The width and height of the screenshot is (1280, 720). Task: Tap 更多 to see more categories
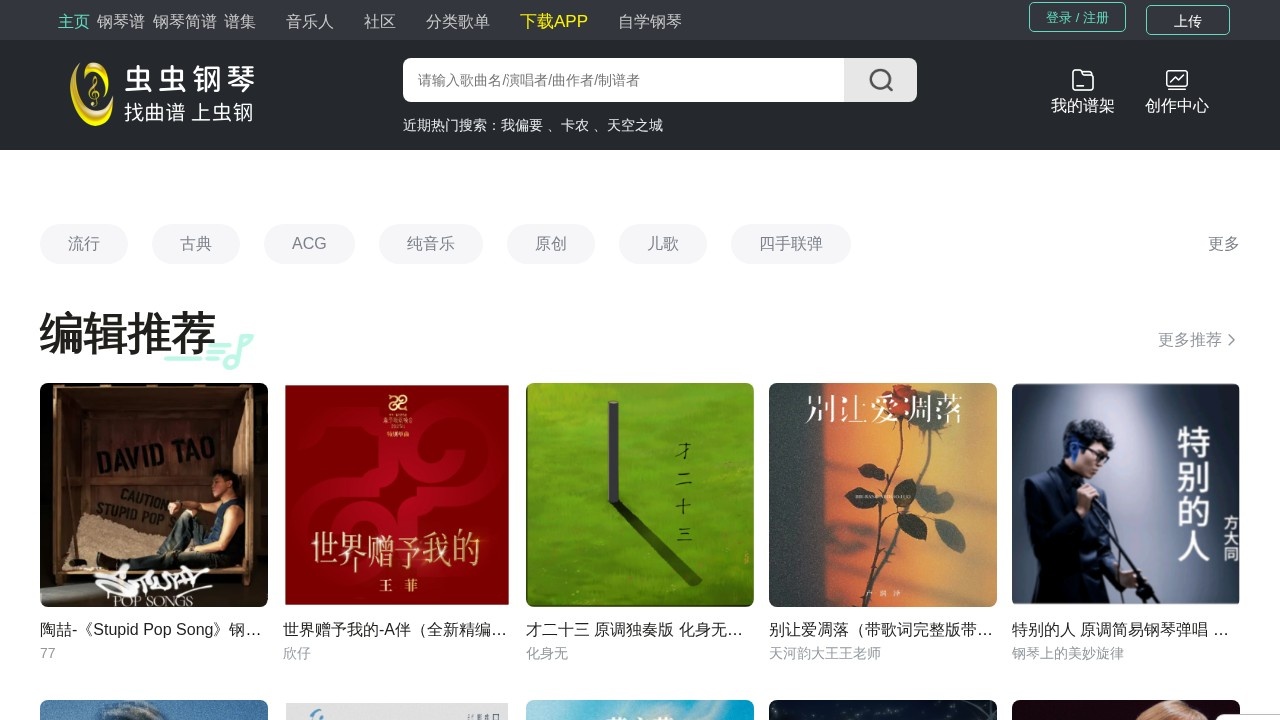point(1223,244)
